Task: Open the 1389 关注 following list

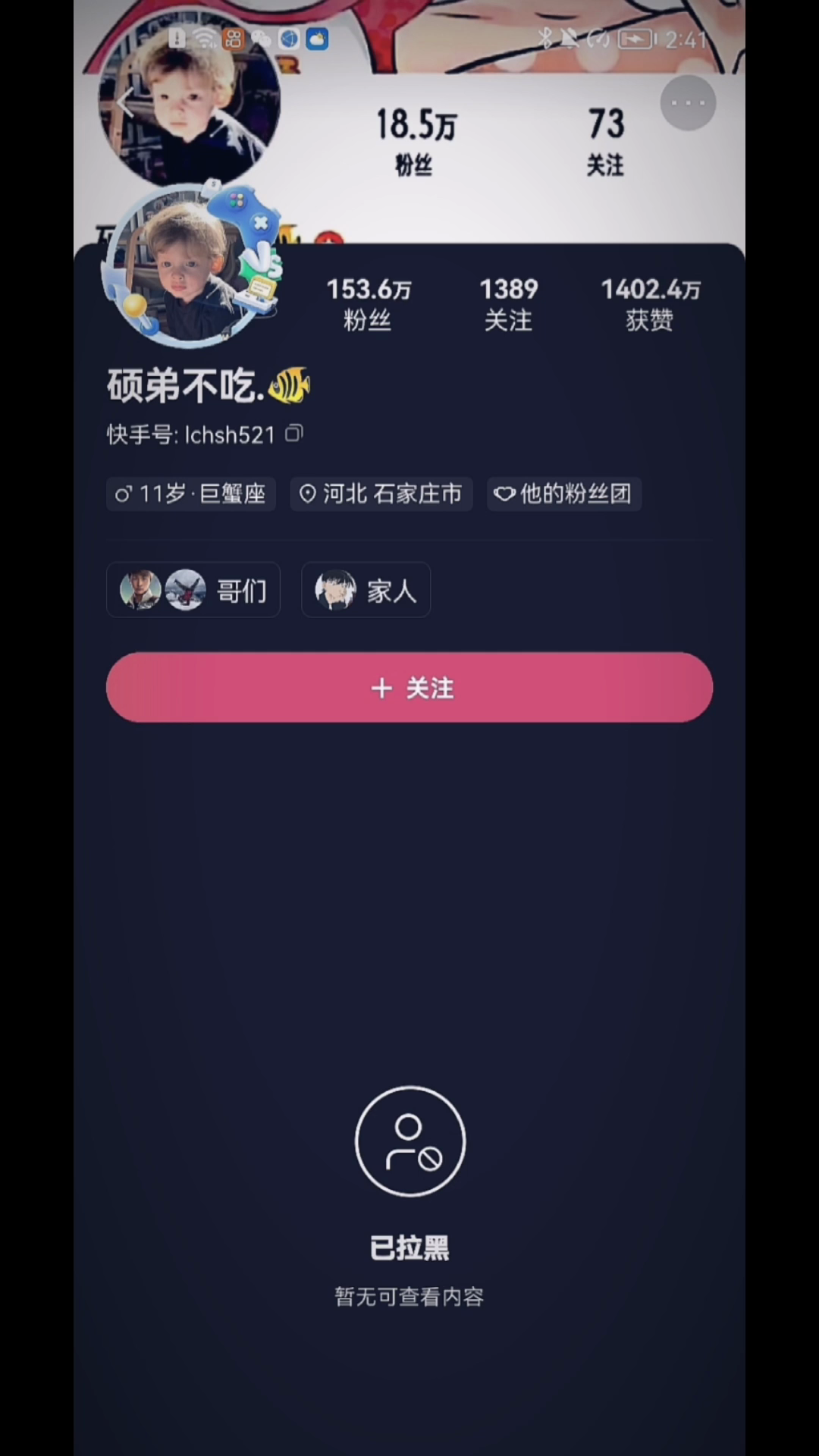Action: [508, 303]
